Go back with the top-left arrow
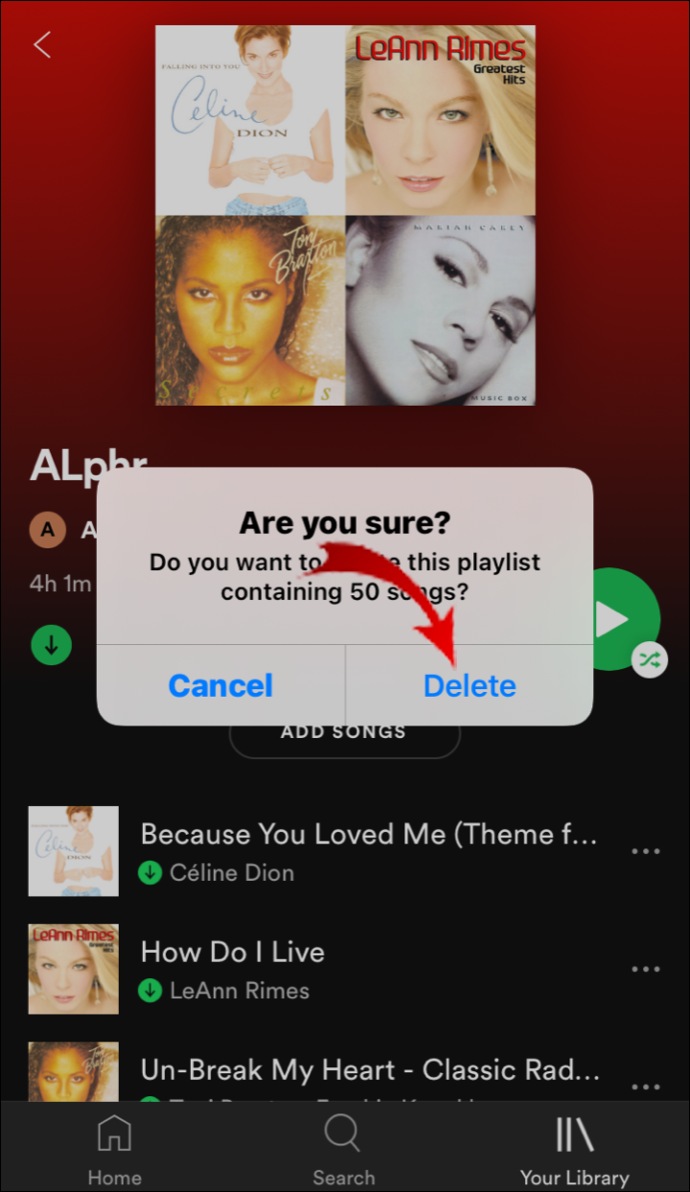Image resolution: width=690 pixels, height=1192 pixels. [42, 44]
